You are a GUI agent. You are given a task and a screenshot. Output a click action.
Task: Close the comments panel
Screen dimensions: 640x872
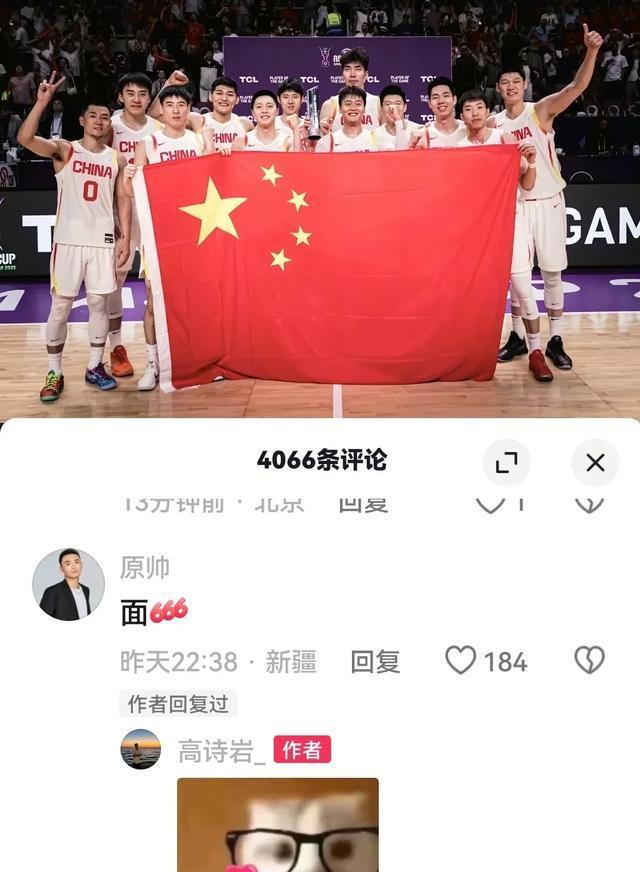(x=595, y=462)
